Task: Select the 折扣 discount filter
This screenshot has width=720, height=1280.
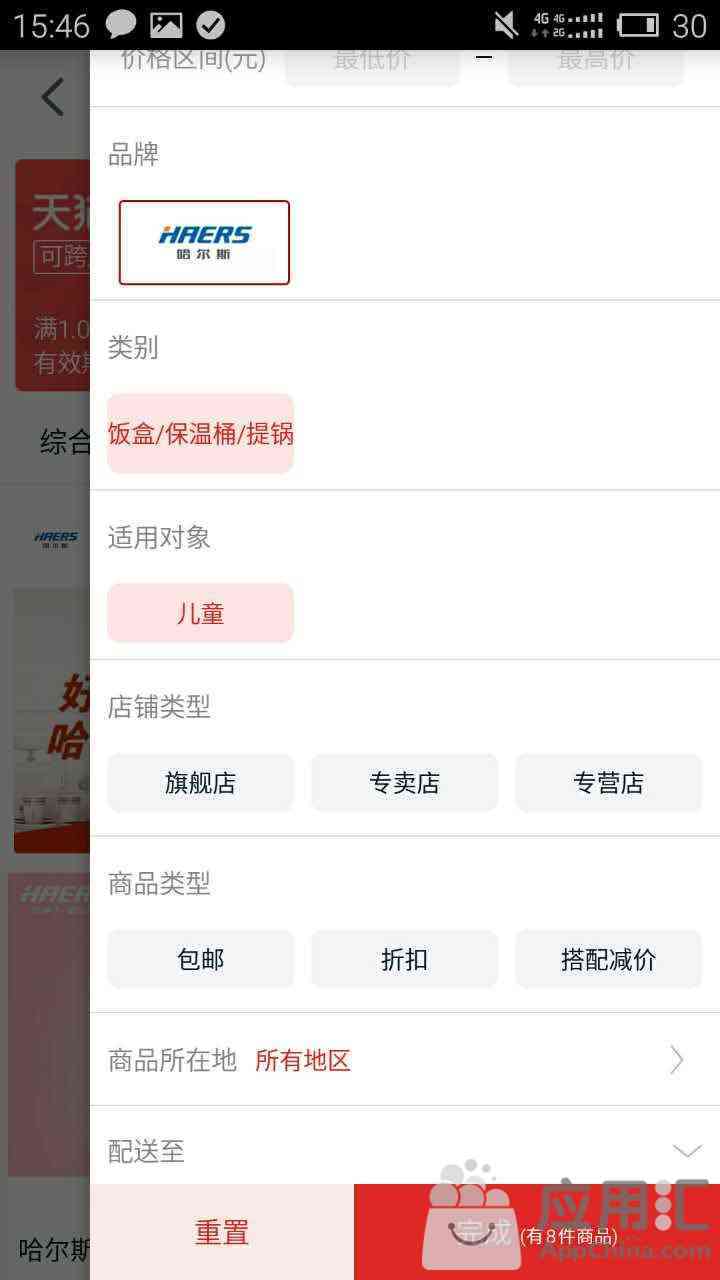Action: [x=404, y=959]
